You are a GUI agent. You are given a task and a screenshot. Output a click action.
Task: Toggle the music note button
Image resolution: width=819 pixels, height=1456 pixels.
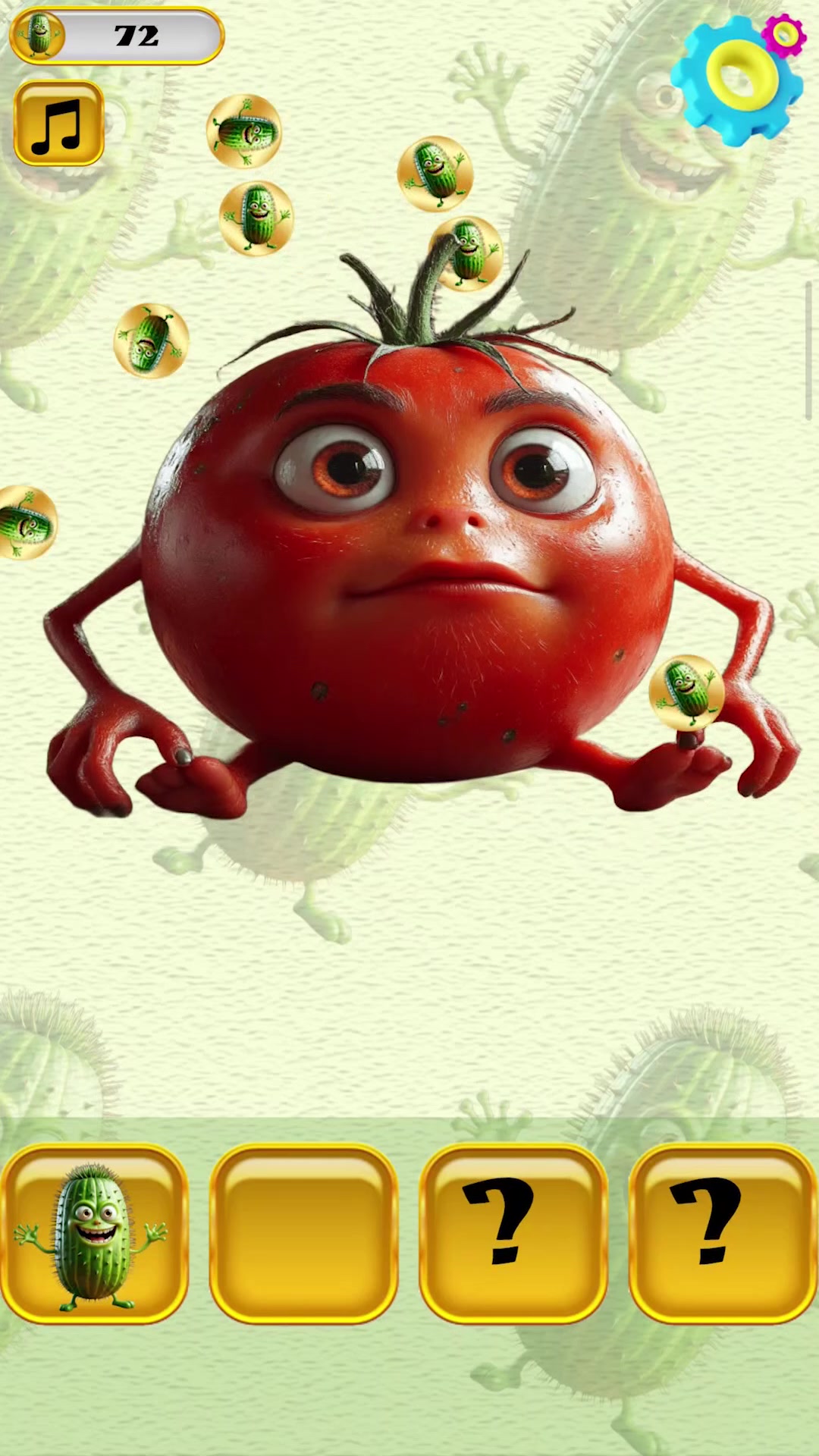(x=58, y=124)
